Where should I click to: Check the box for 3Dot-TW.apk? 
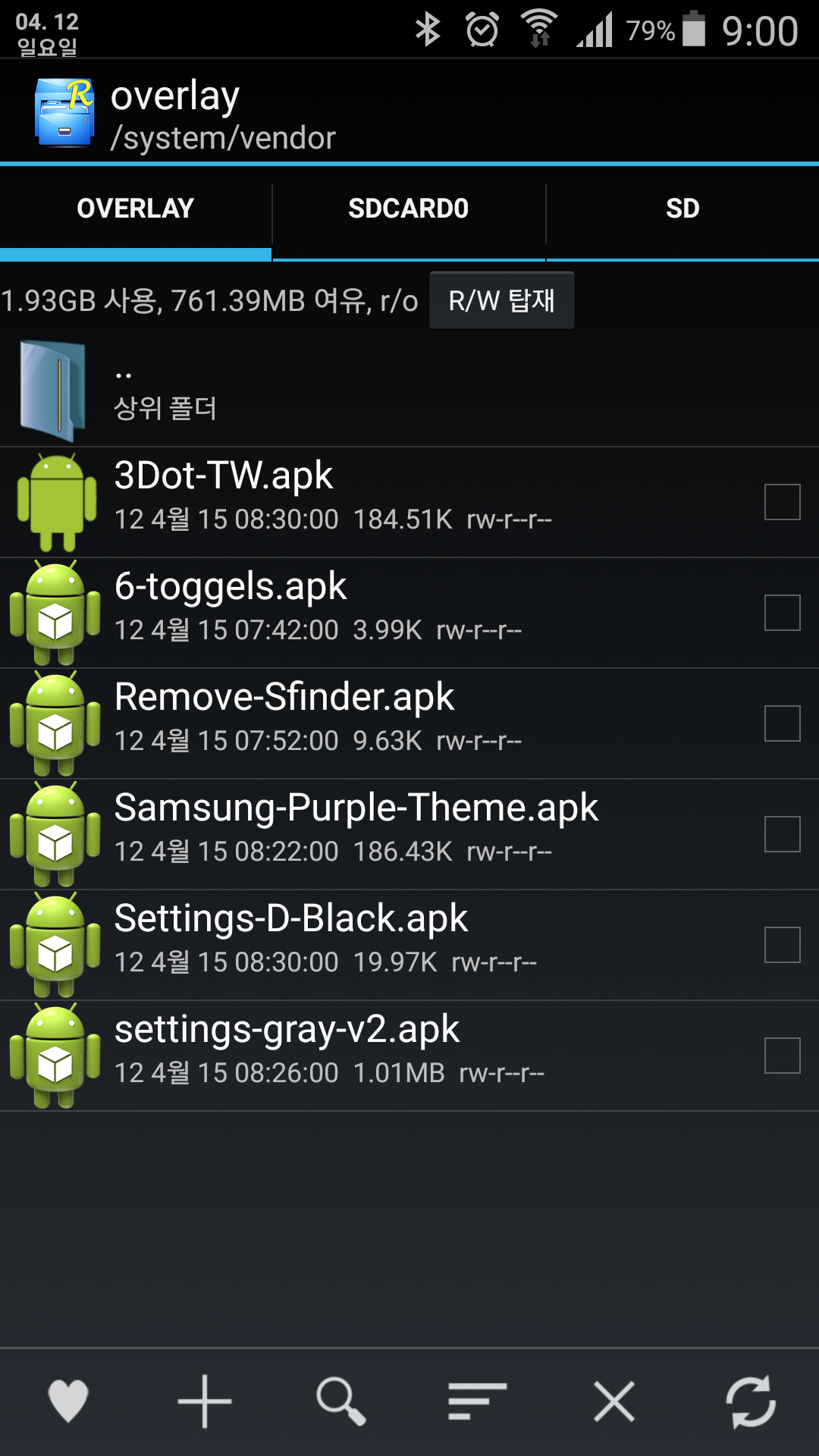(x=782, y=501)
